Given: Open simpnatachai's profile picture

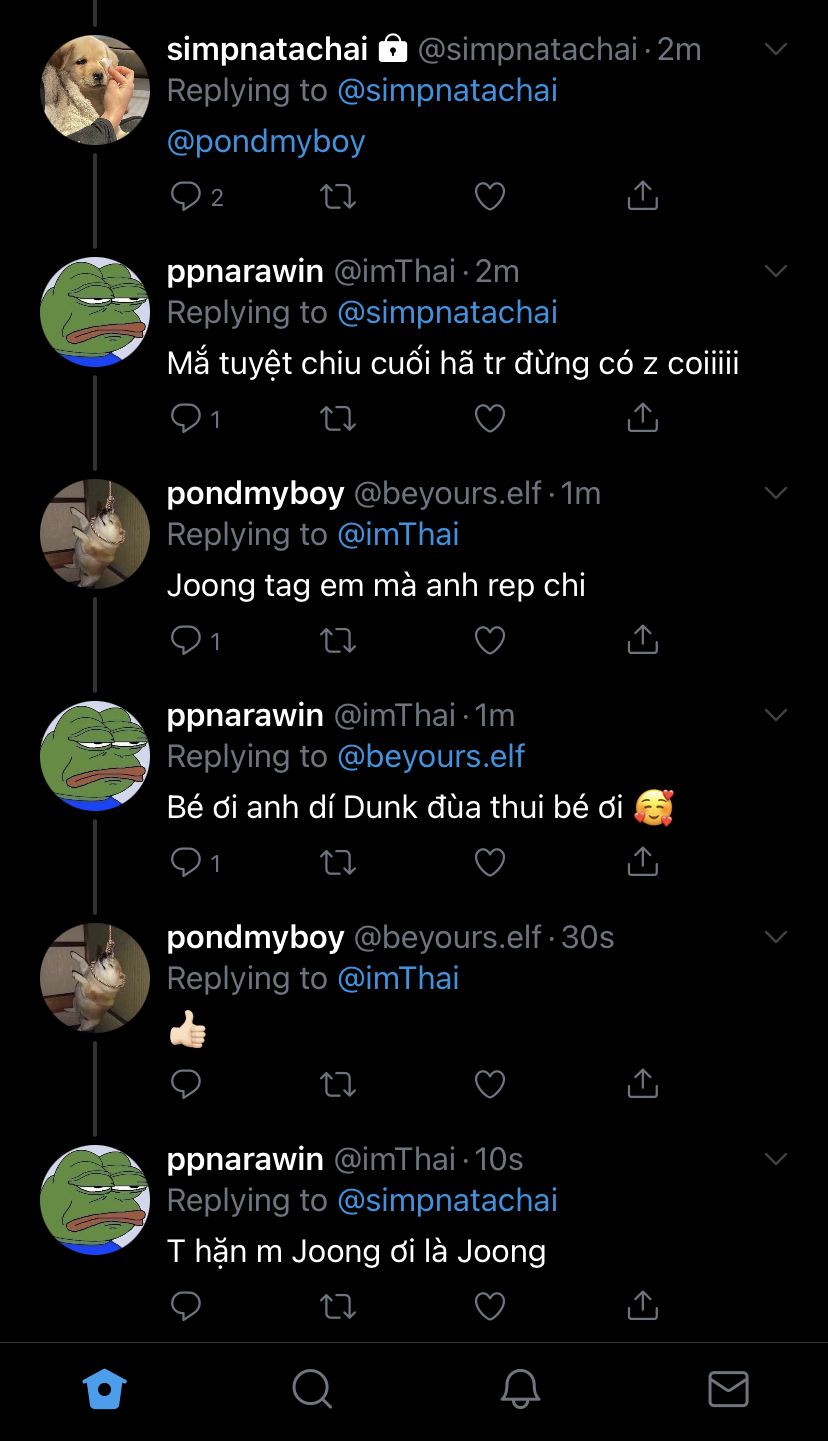Looking at the screenshot, I should coord(95,90).
